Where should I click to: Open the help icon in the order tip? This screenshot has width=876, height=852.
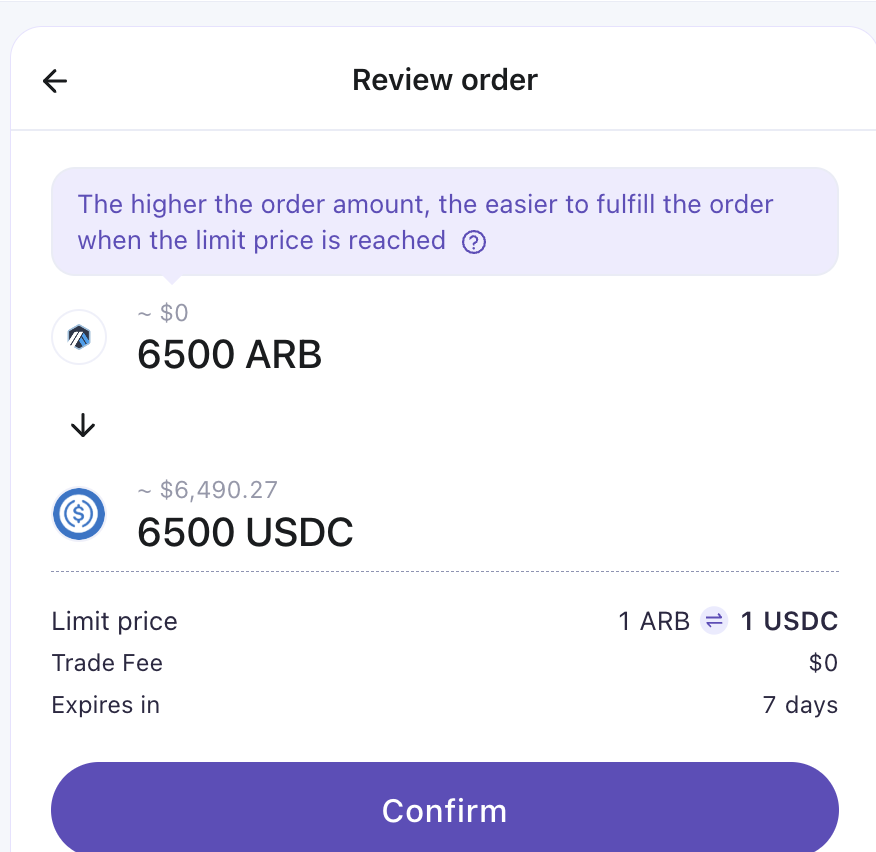pos(474,242)
